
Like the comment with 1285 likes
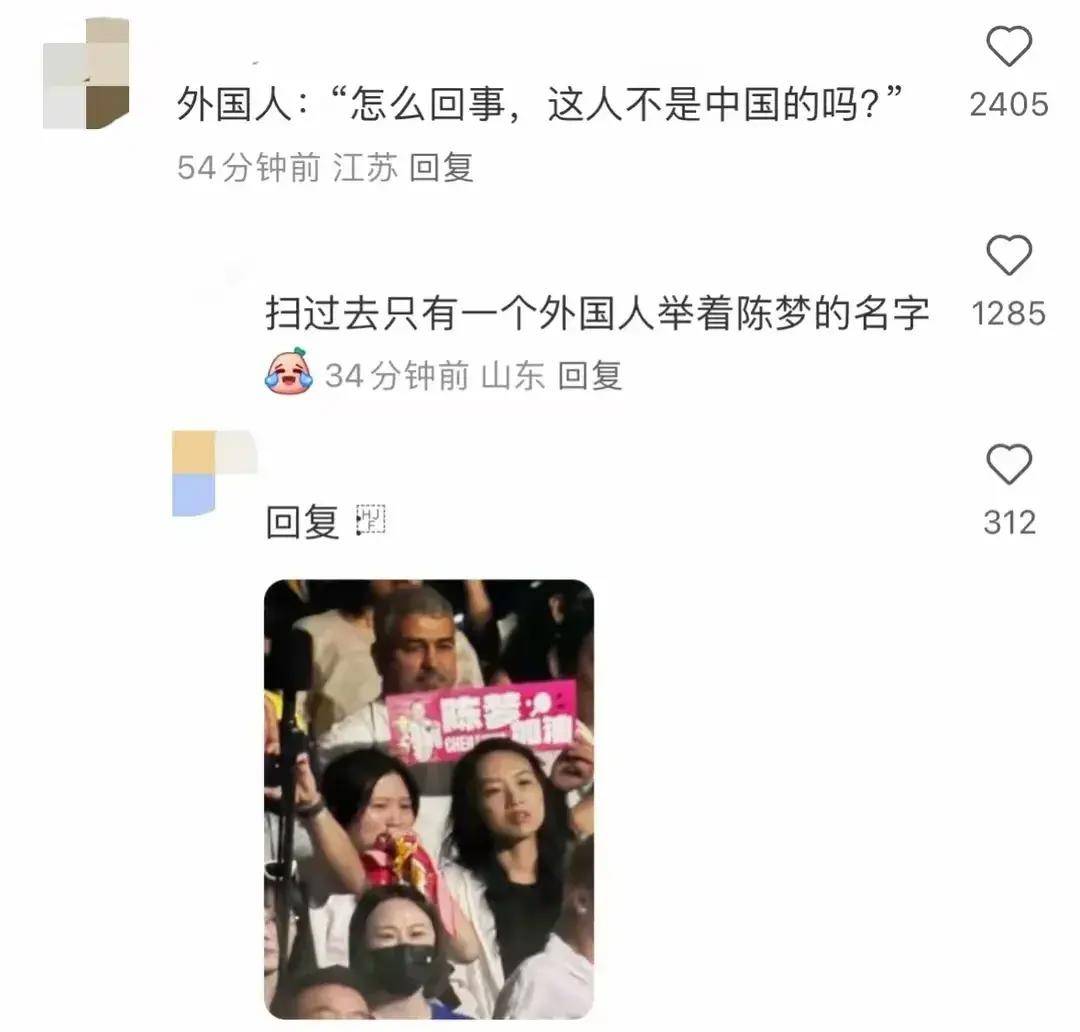tap(1008, 256)
